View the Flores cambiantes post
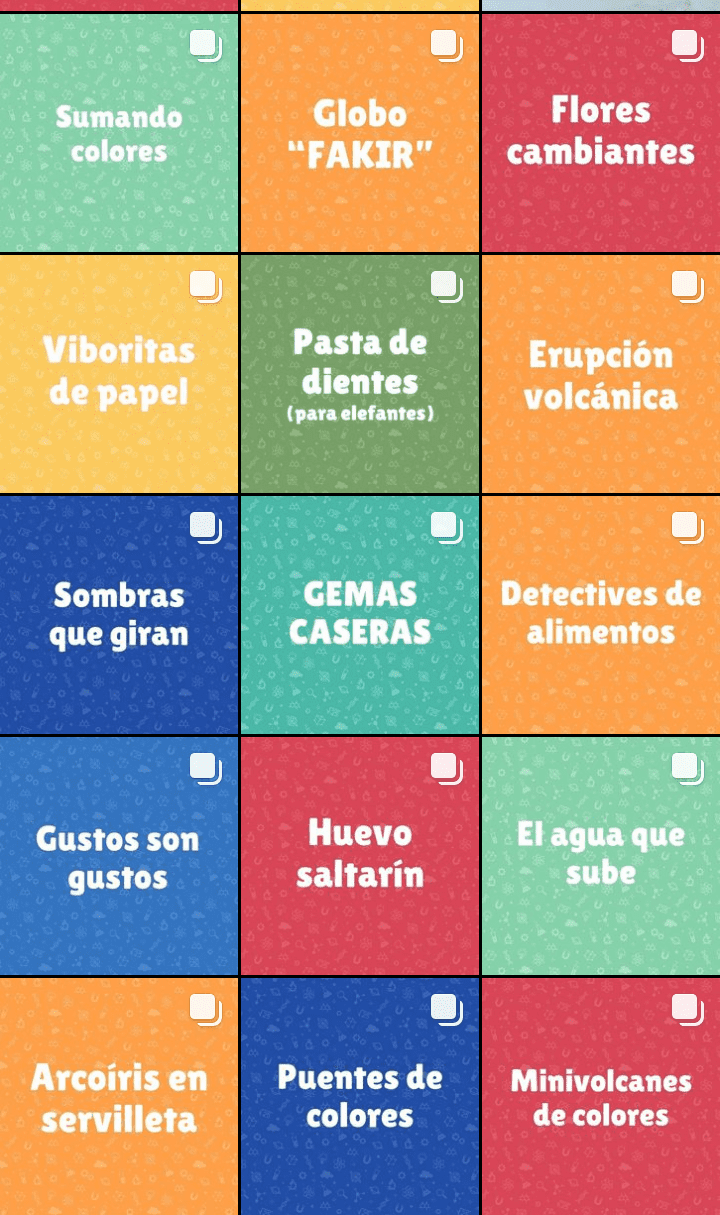Screen dimensions: 720x1215 coord(601,134)
